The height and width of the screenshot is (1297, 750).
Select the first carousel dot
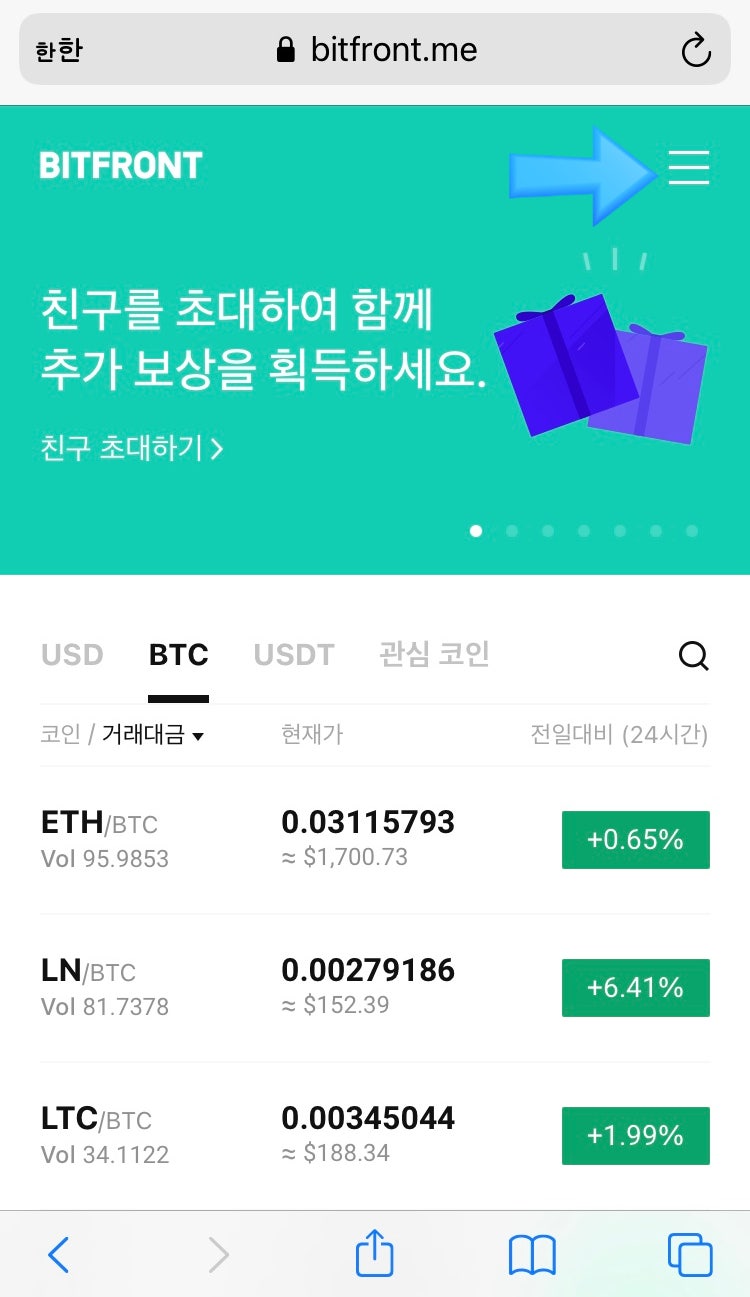pos(476,531)
